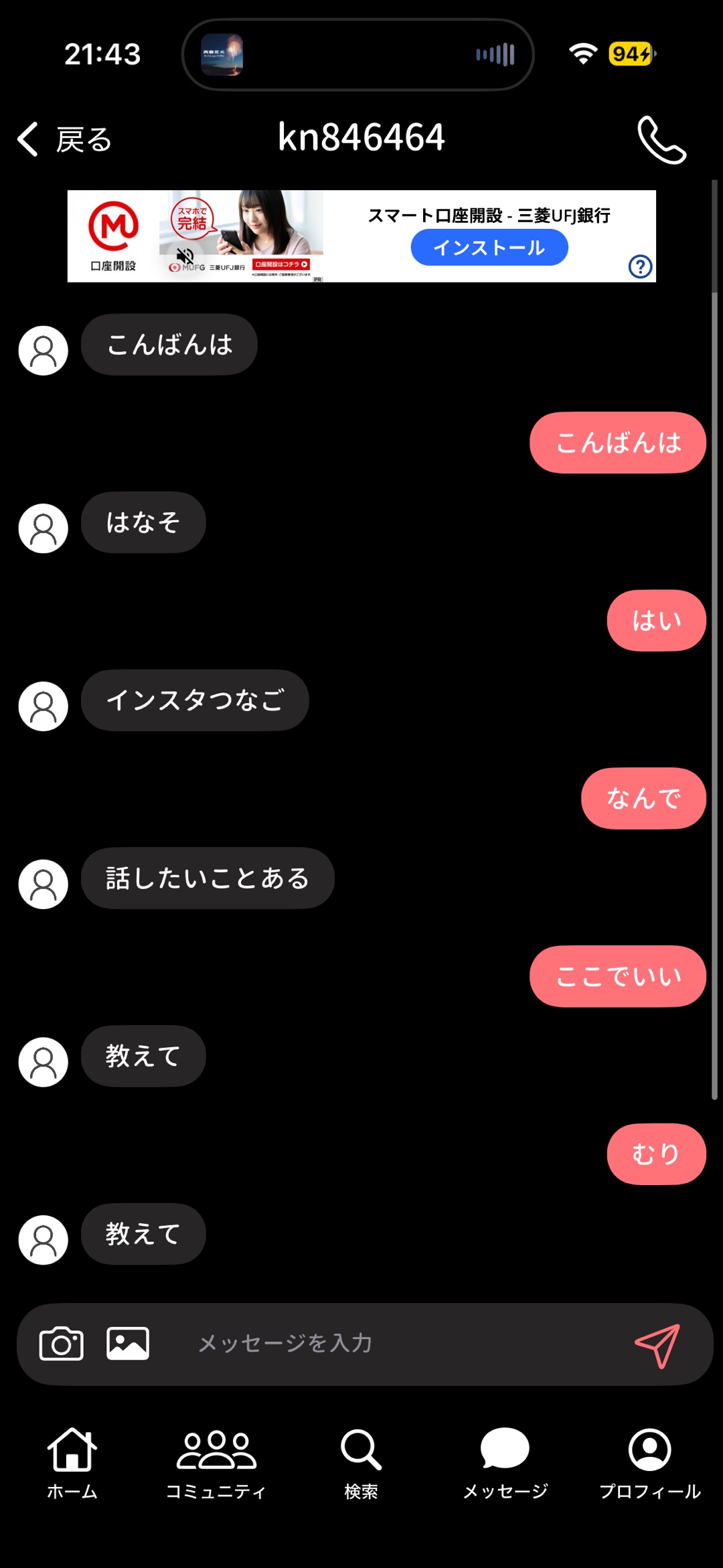
Task: Attach an image from the gallery
Action: [x=128, y=1343]
